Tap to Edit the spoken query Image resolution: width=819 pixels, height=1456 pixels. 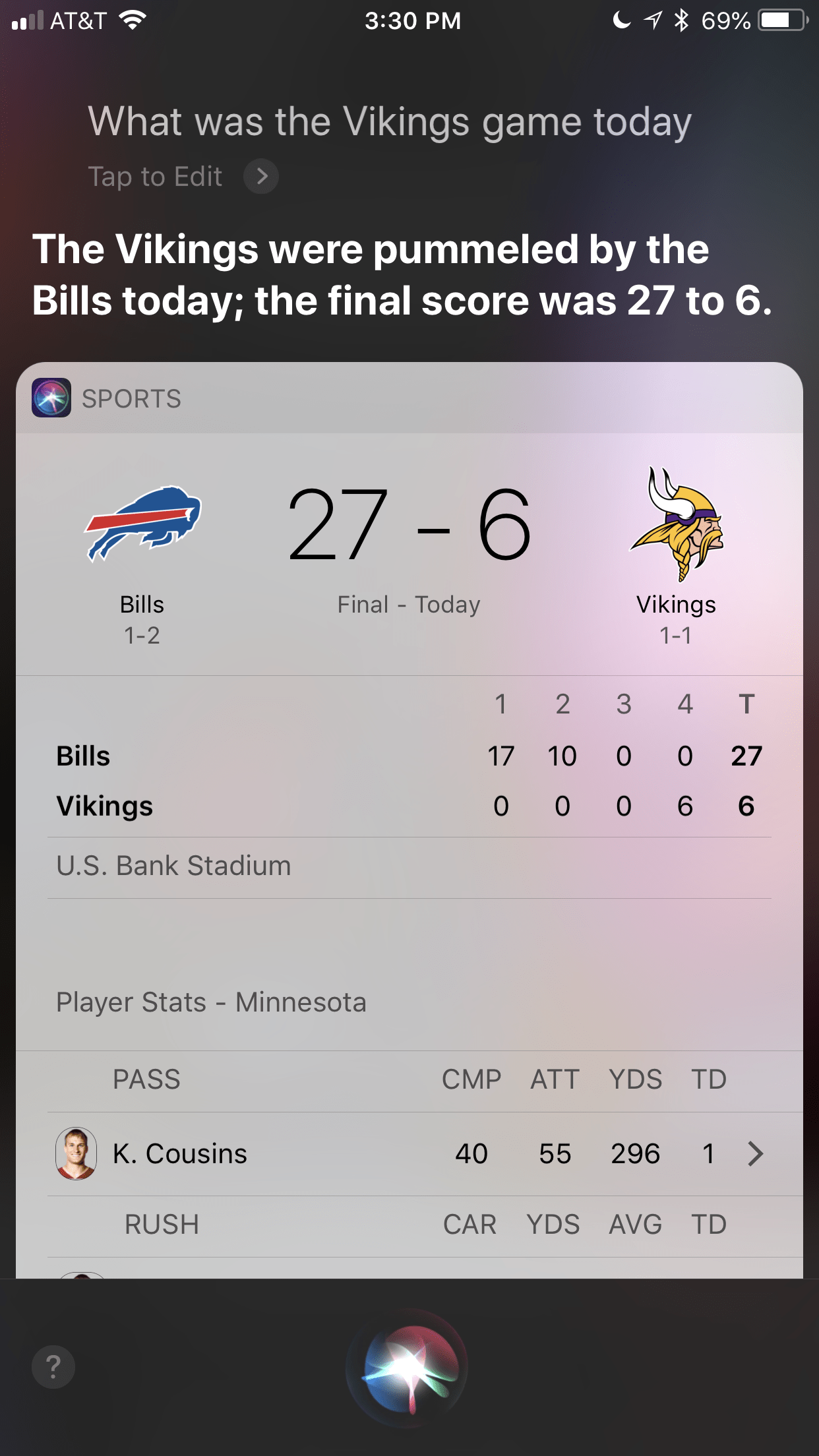[183, 176]
